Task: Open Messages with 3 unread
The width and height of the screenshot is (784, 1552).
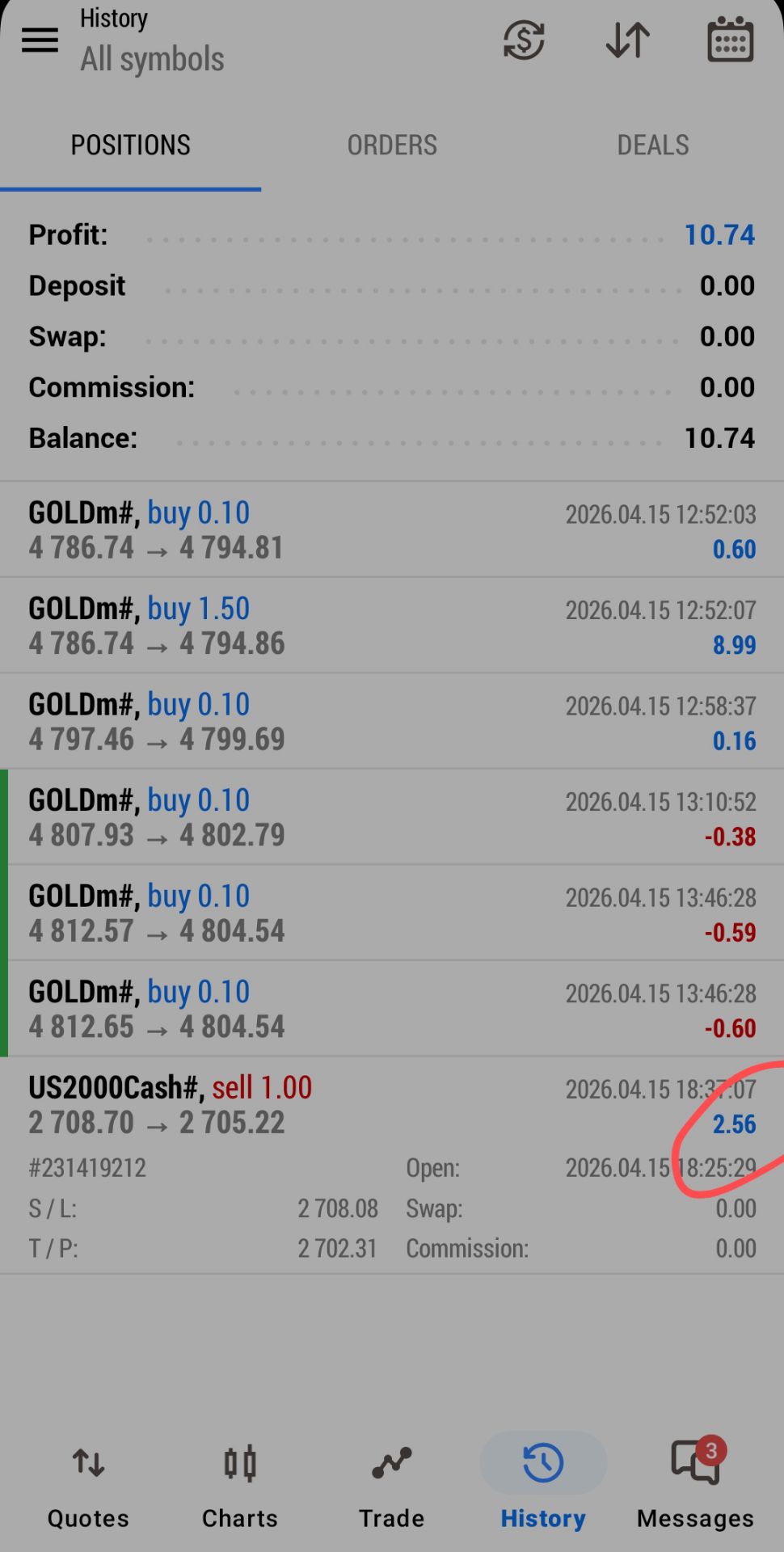Action: (695, 1486)
